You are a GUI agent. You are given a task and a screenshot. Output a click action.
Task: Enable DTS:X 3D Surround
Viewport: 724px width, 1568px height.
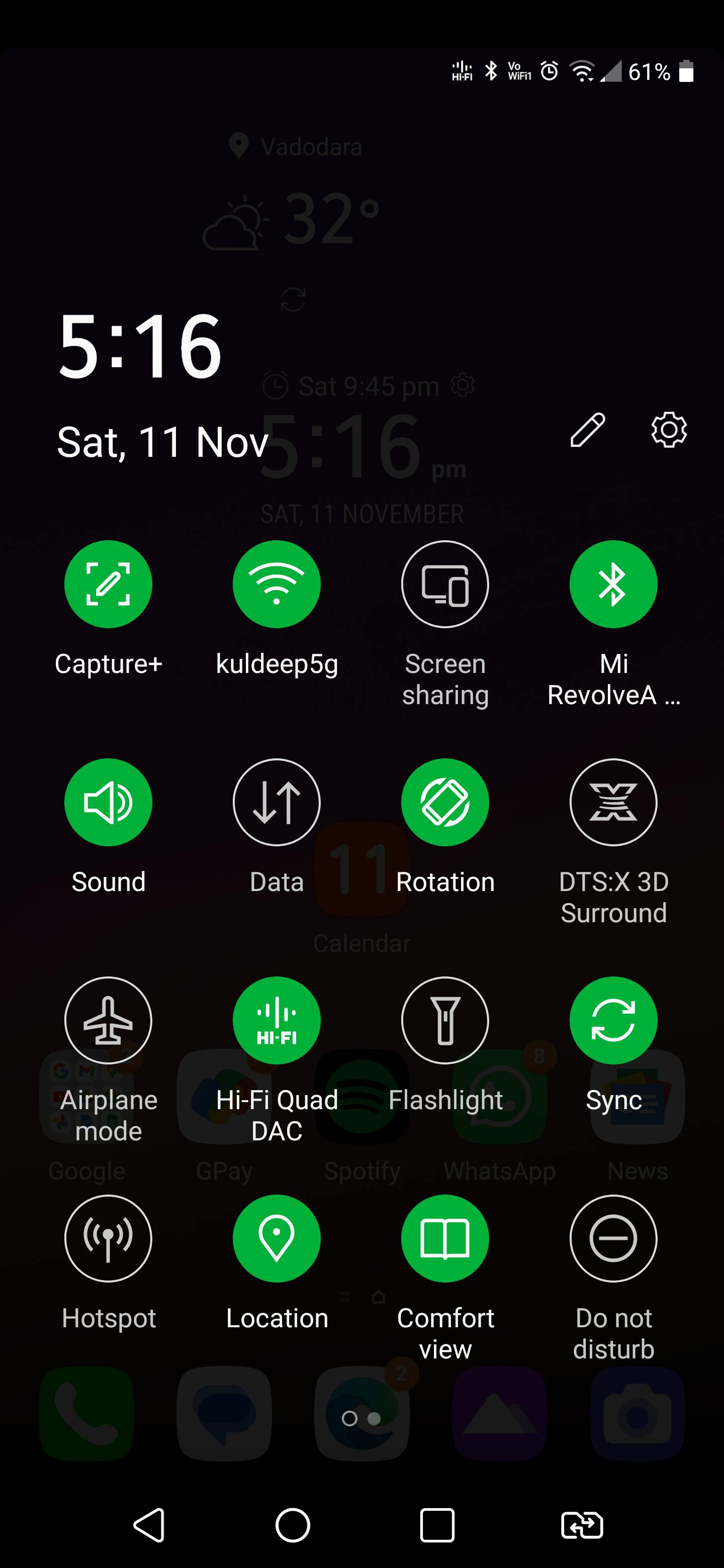[613, 802]
